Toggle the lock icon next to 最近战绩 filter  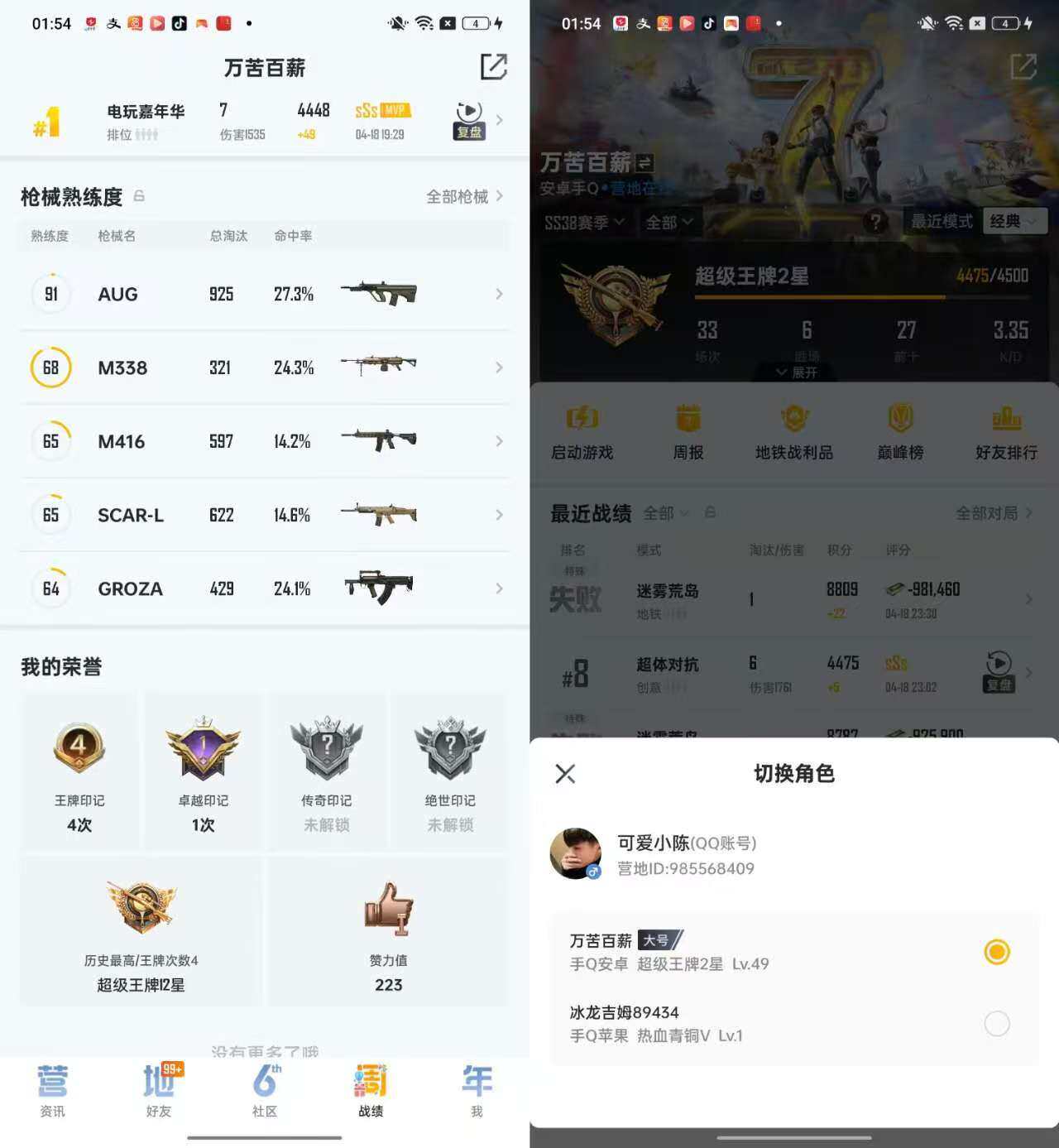pos(710,513)
